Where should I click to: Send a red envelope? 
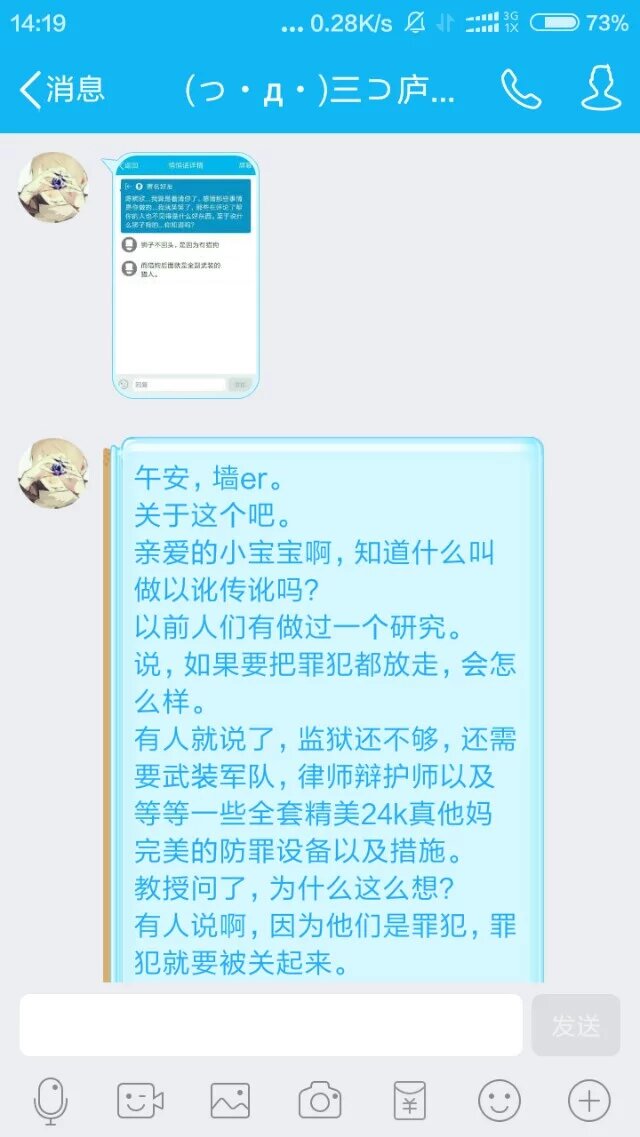coord(409,1101)
